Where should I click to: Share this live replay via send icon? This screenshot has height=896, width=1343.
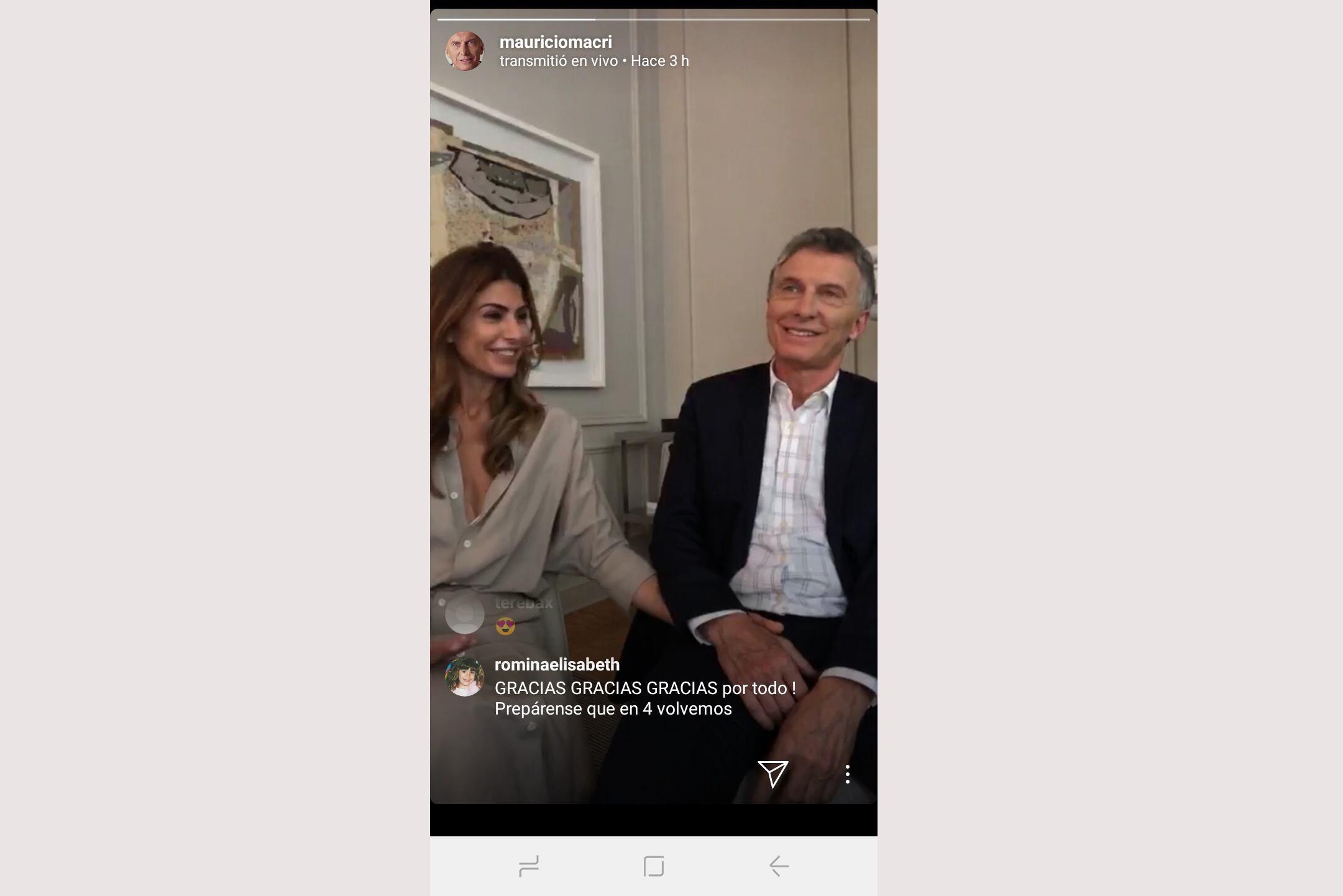click(772, 774)
